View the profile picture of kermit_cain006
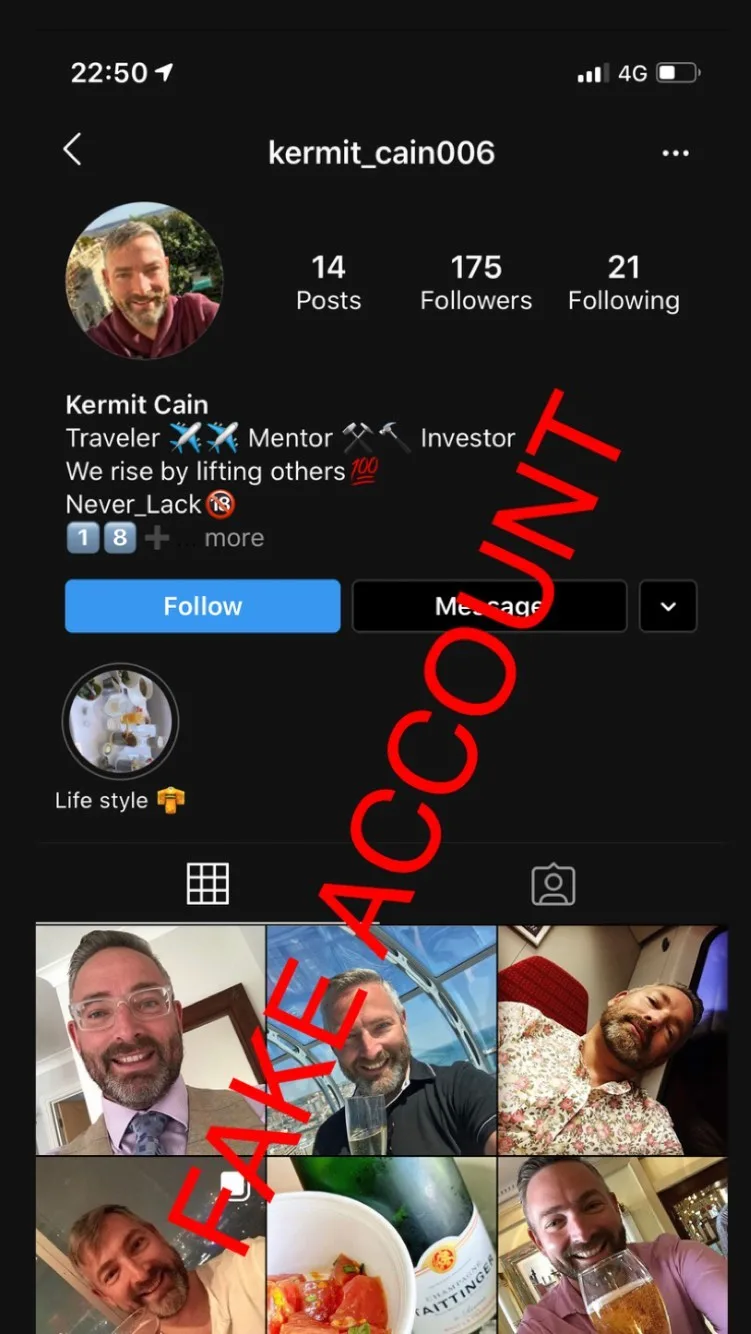Image resolution: width=751 pixels, height=1334 pixels. [144, 280]
